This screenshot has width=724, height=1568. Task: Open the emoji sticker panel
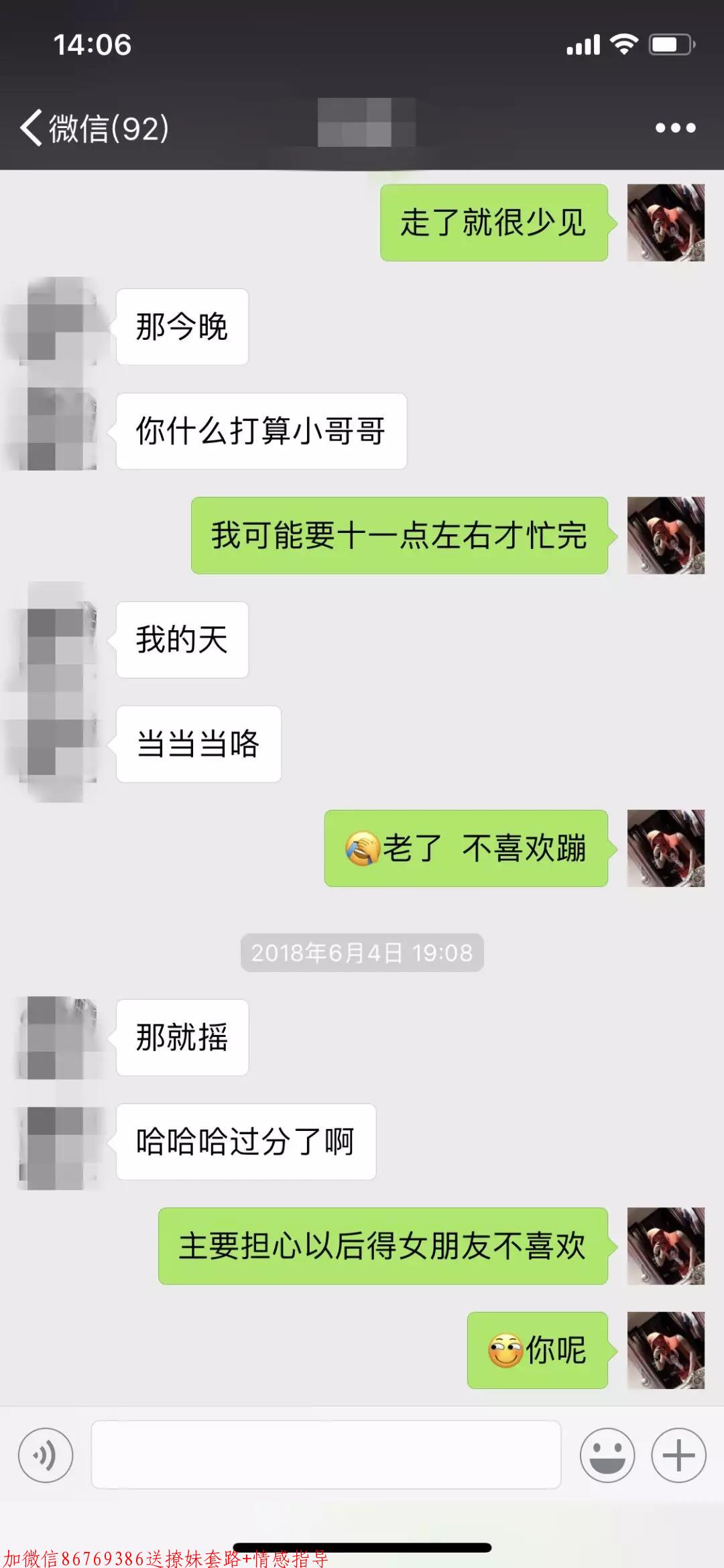(x=607, y=1455)
